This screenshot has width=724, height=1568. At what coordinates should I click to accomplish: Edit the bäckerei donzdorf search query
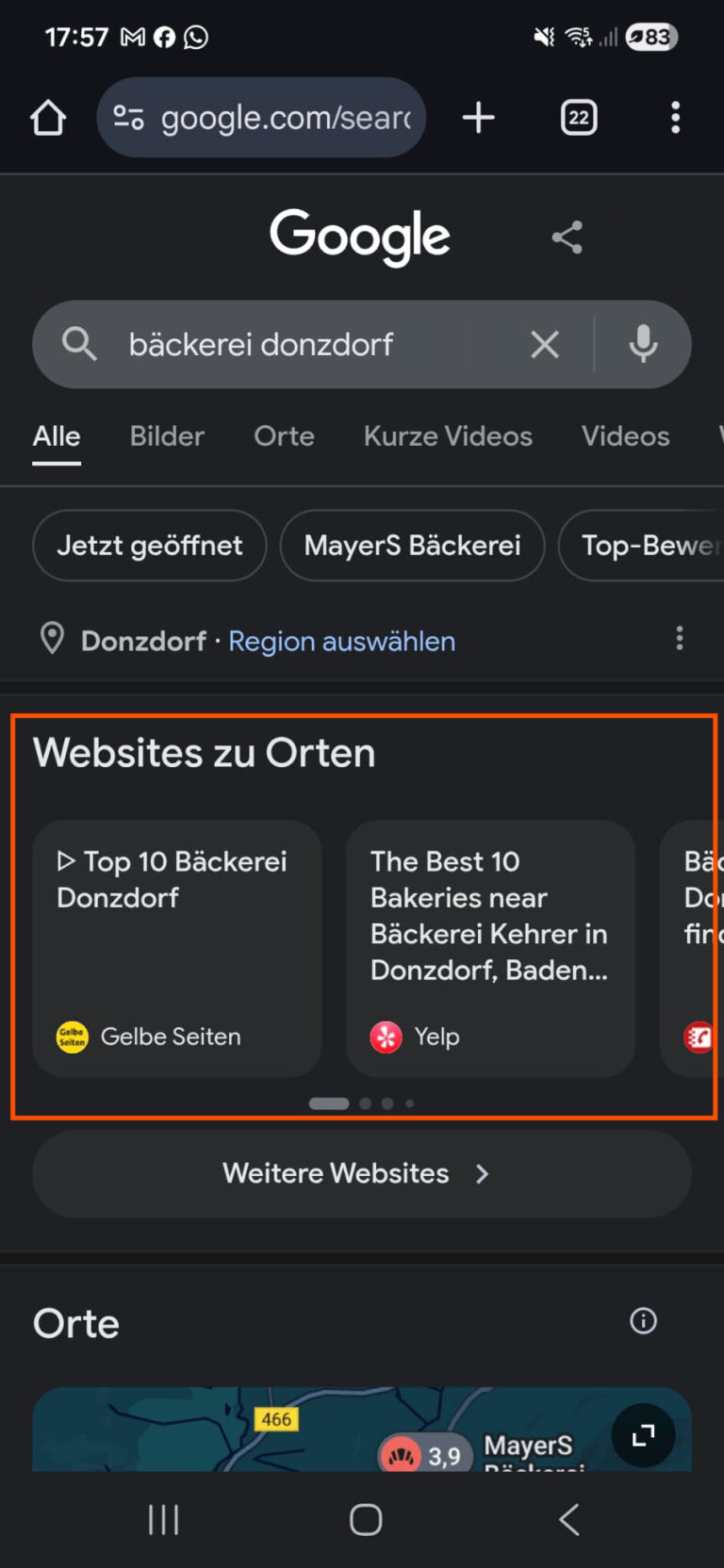[283, 345]
